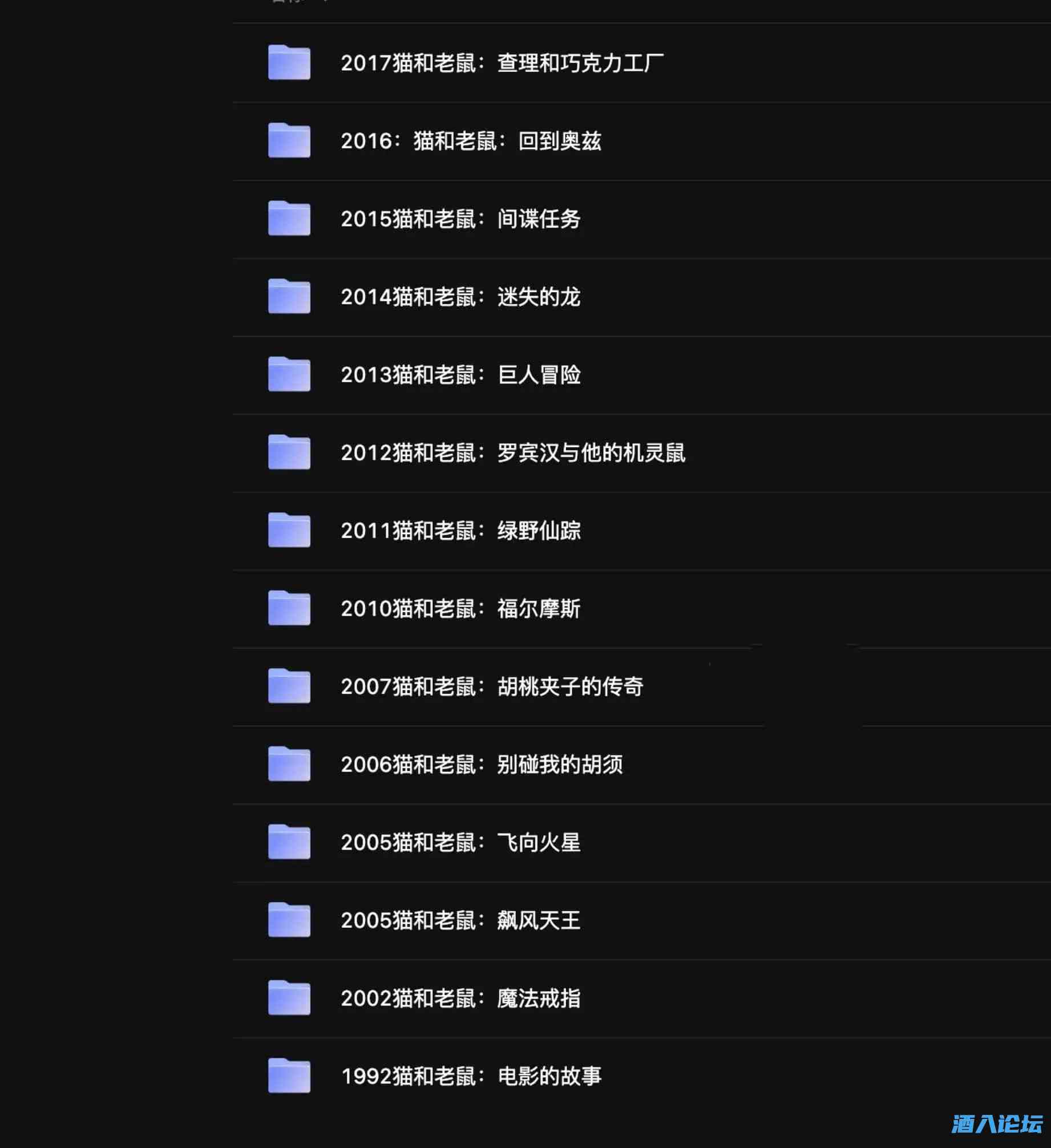
Task: Tap the 2005 飞向火星 folder
Action: [x=460, y=843]
